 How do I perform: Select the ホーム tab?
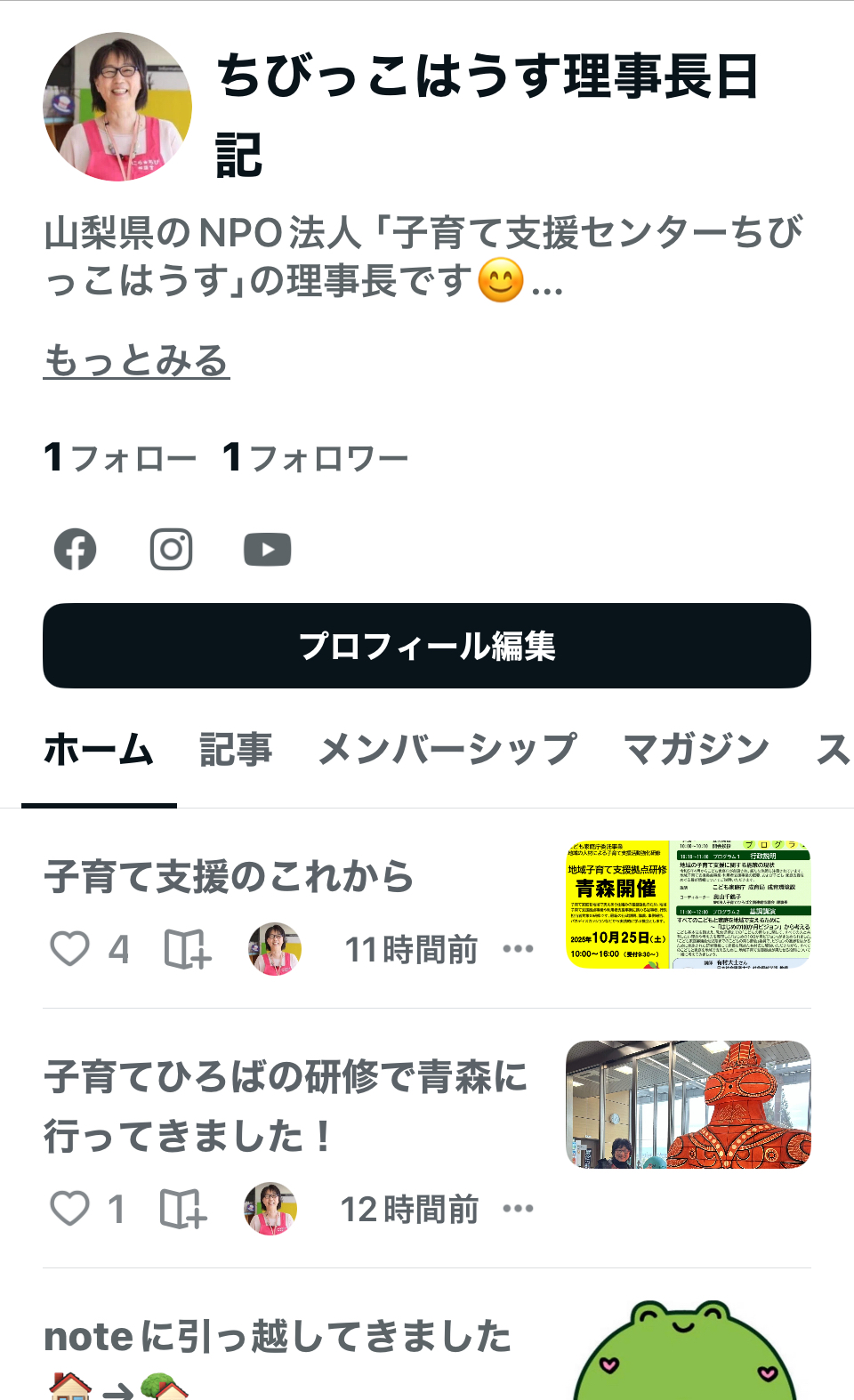(x=99, y=750)
